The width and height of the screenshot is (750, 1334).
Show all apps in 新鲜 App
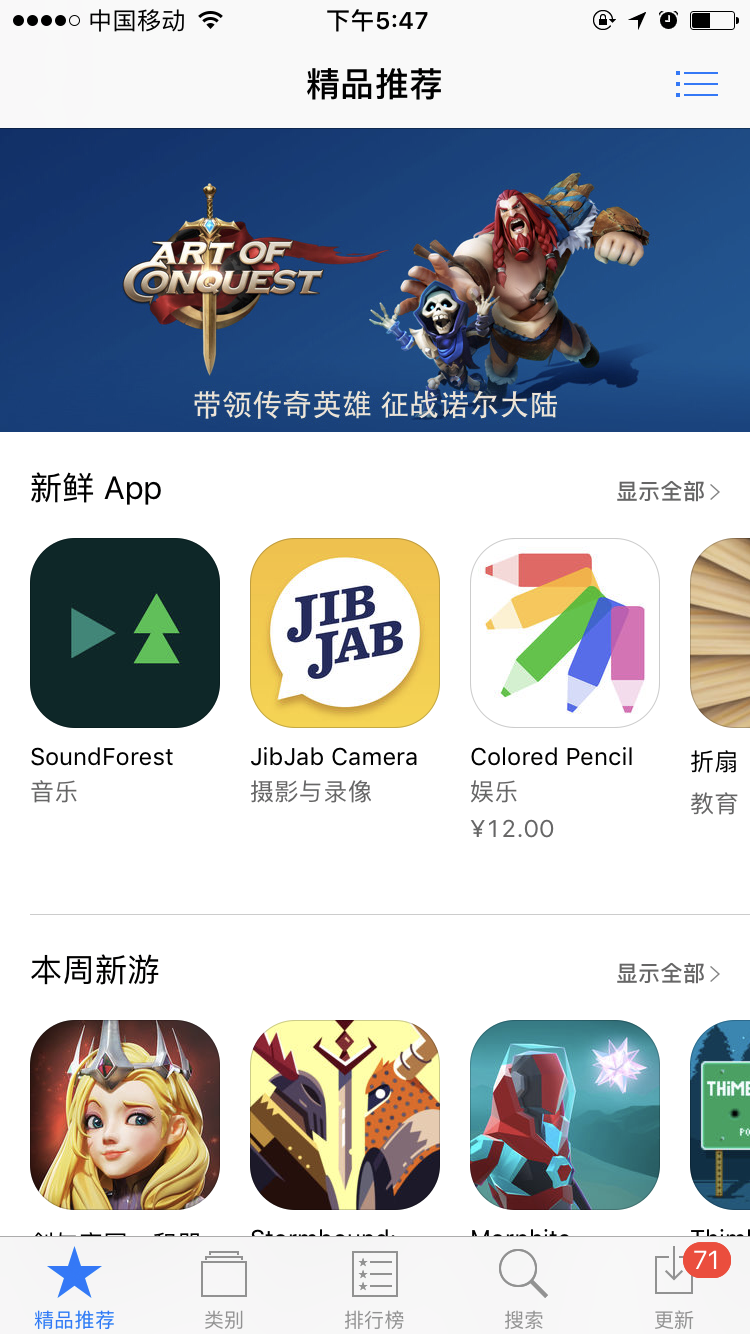(x=667, y=491)
